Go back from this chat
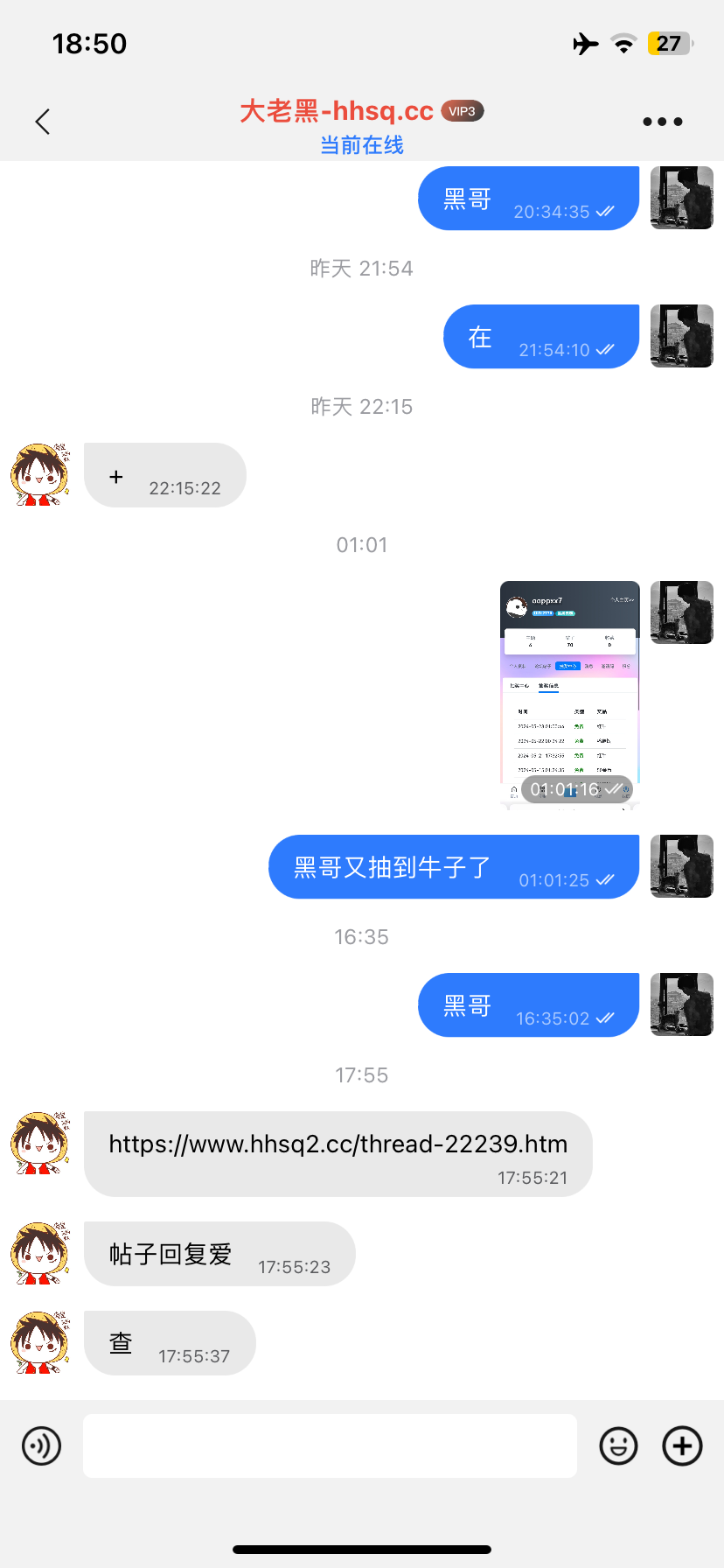This screenshot has height=1568, width=724. click(43, 122)
